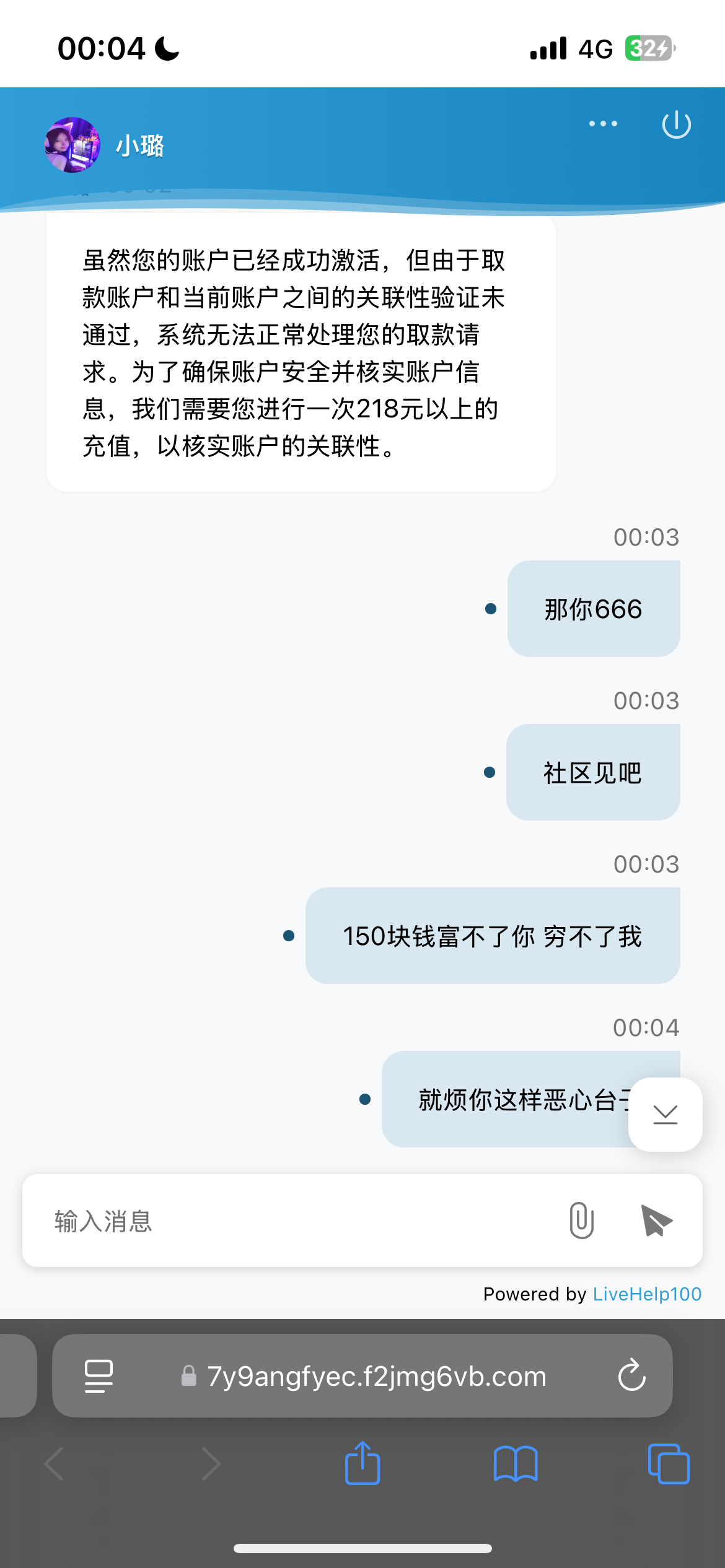This screenshot has width=725, height=1568.
Task: Tap the address bar showing f2jmg6vb.com
Action: pos(375,1375)
